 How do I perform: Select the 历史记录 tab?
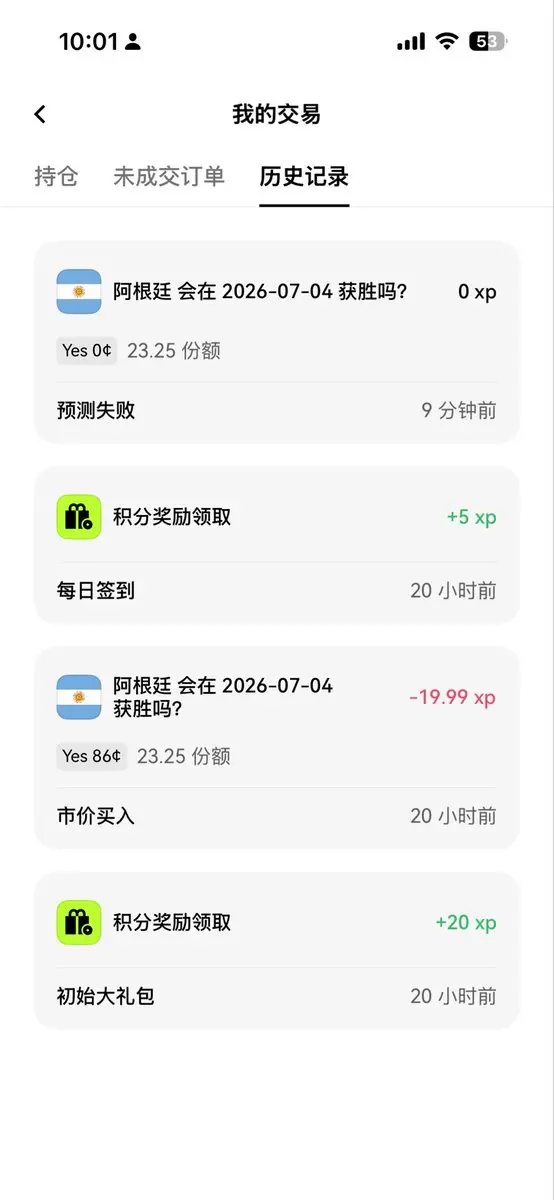click(304, 177)
